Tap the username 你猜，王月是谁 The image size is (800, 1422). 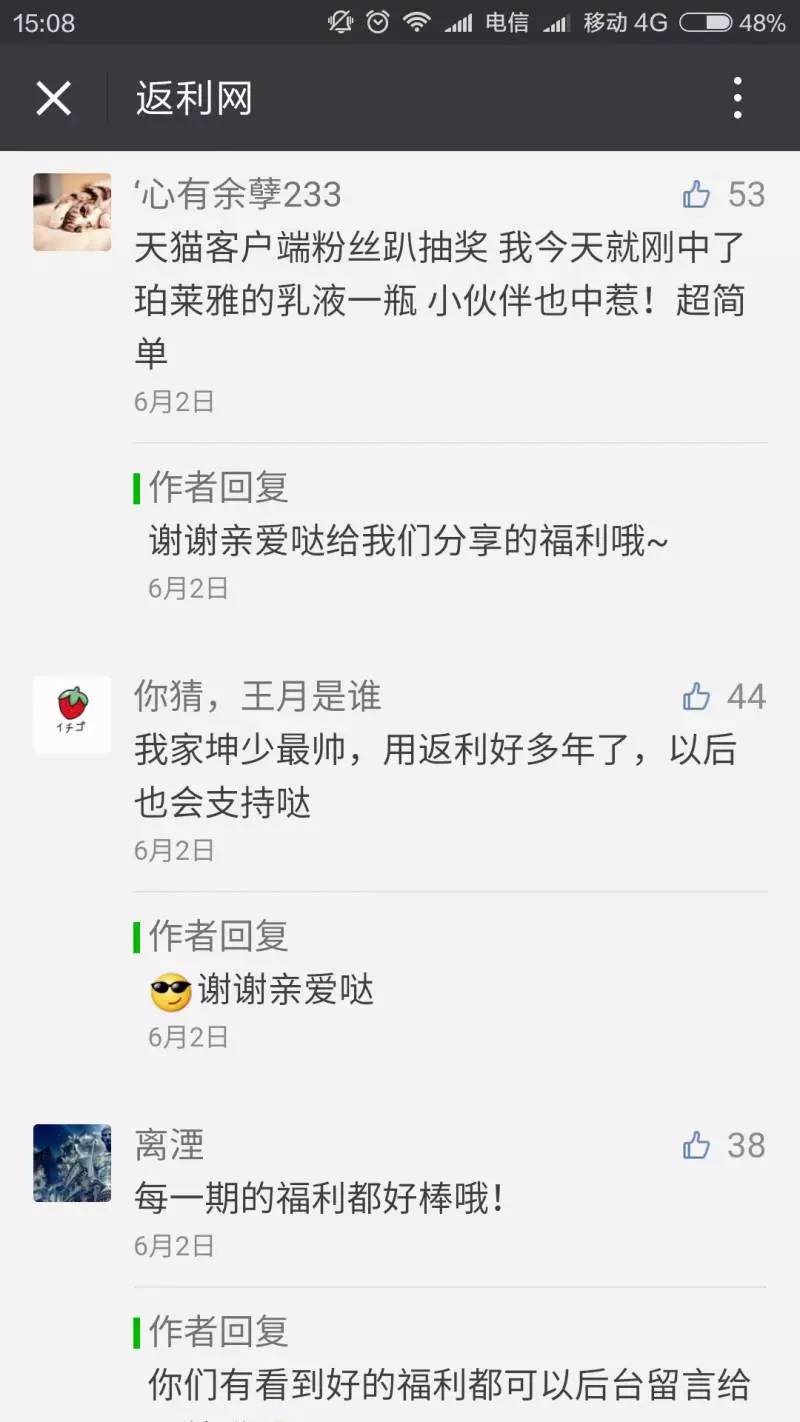(256, 697)
